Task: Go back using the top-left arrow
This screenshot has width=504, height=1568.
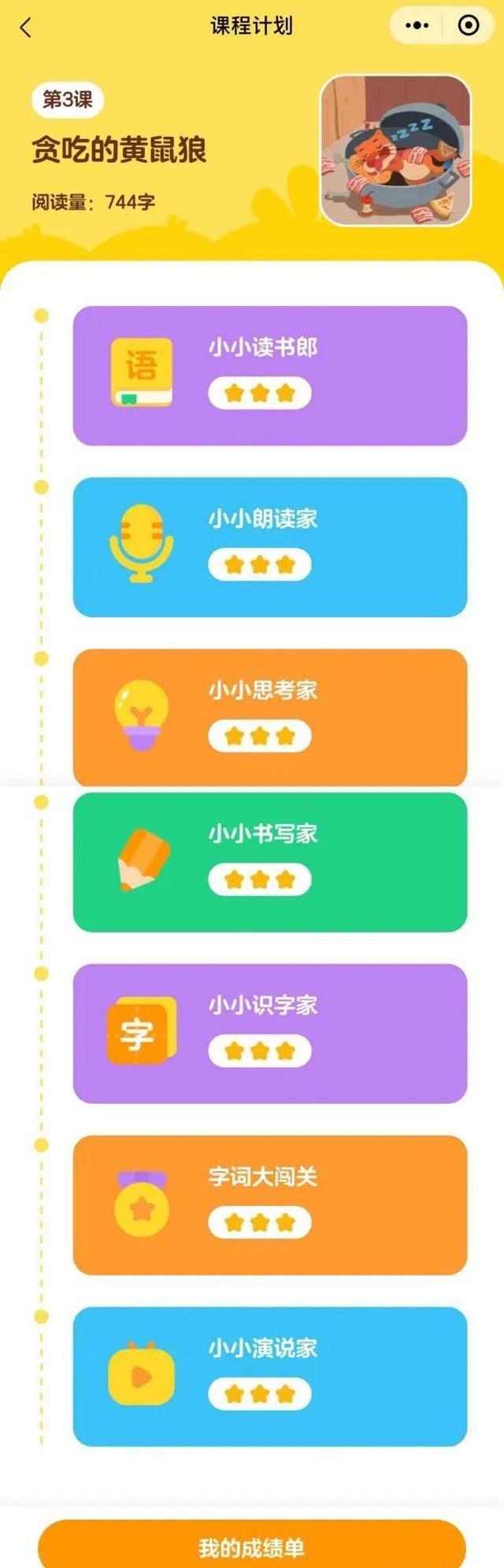Action: [x=25, y=28]
